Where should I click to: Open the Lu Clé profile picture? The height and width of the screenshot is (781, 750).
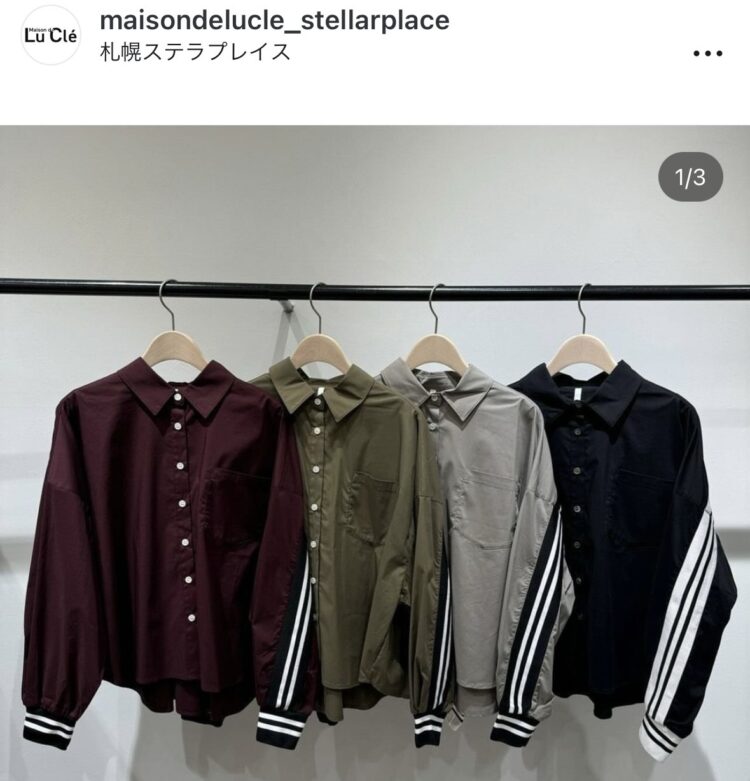(49, 35)
